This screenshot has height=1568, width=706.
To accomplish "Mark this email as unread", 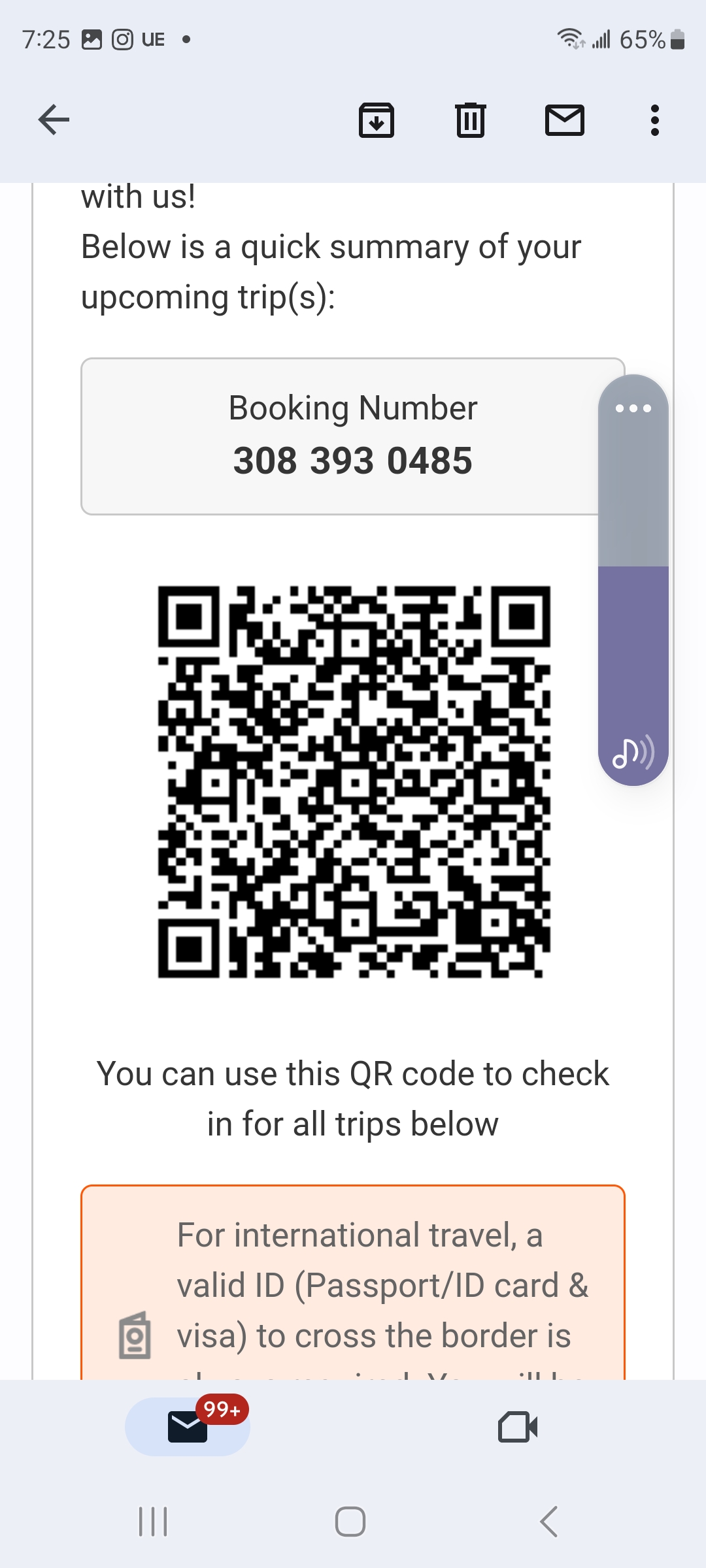I will tap(564, 120).
